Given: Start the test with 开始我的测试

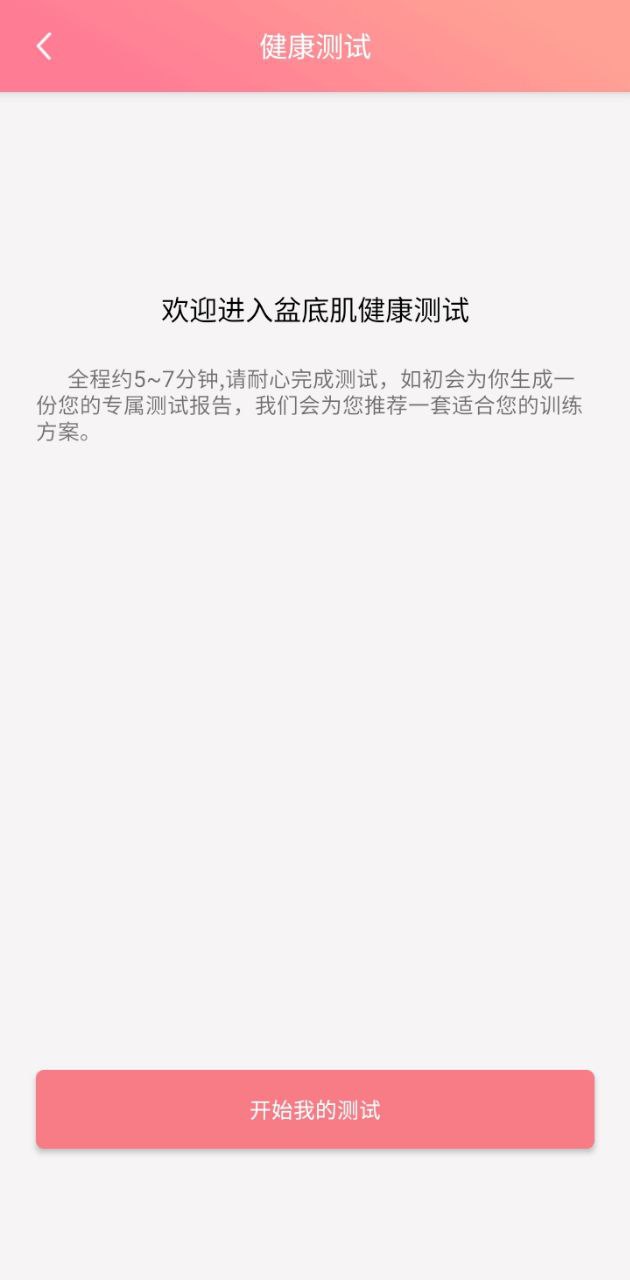Looking at the screenshot, I should click(315, 1109).
